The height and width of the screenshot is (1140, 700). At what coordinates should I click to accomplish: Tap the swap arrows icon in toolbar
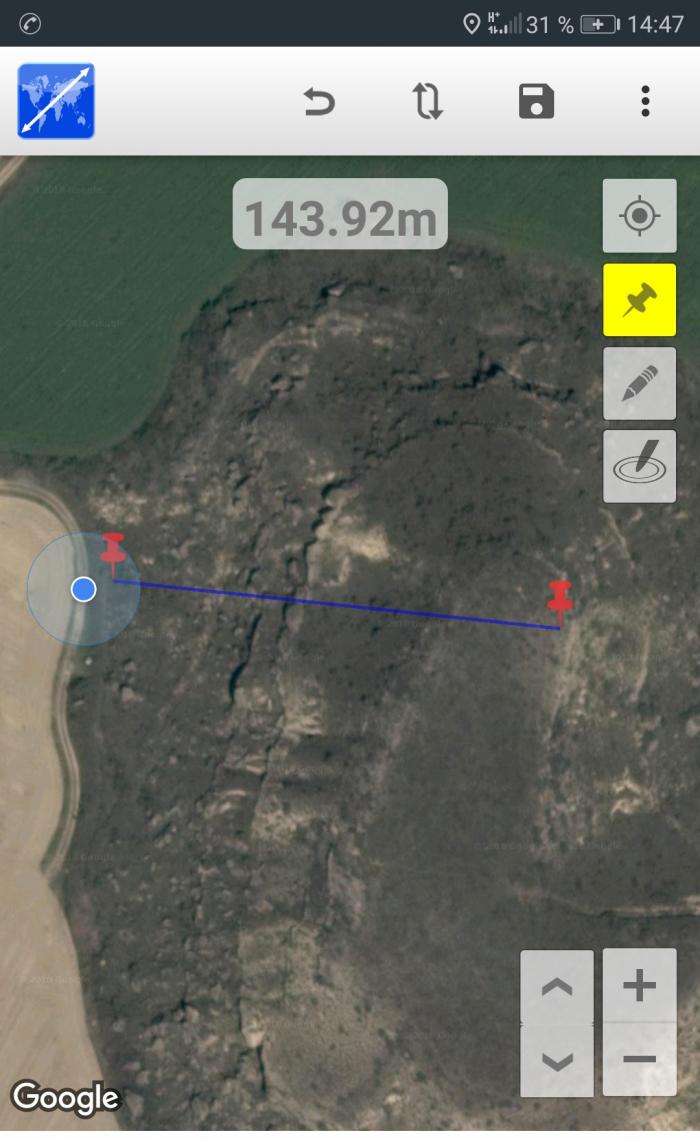[427, 101]
